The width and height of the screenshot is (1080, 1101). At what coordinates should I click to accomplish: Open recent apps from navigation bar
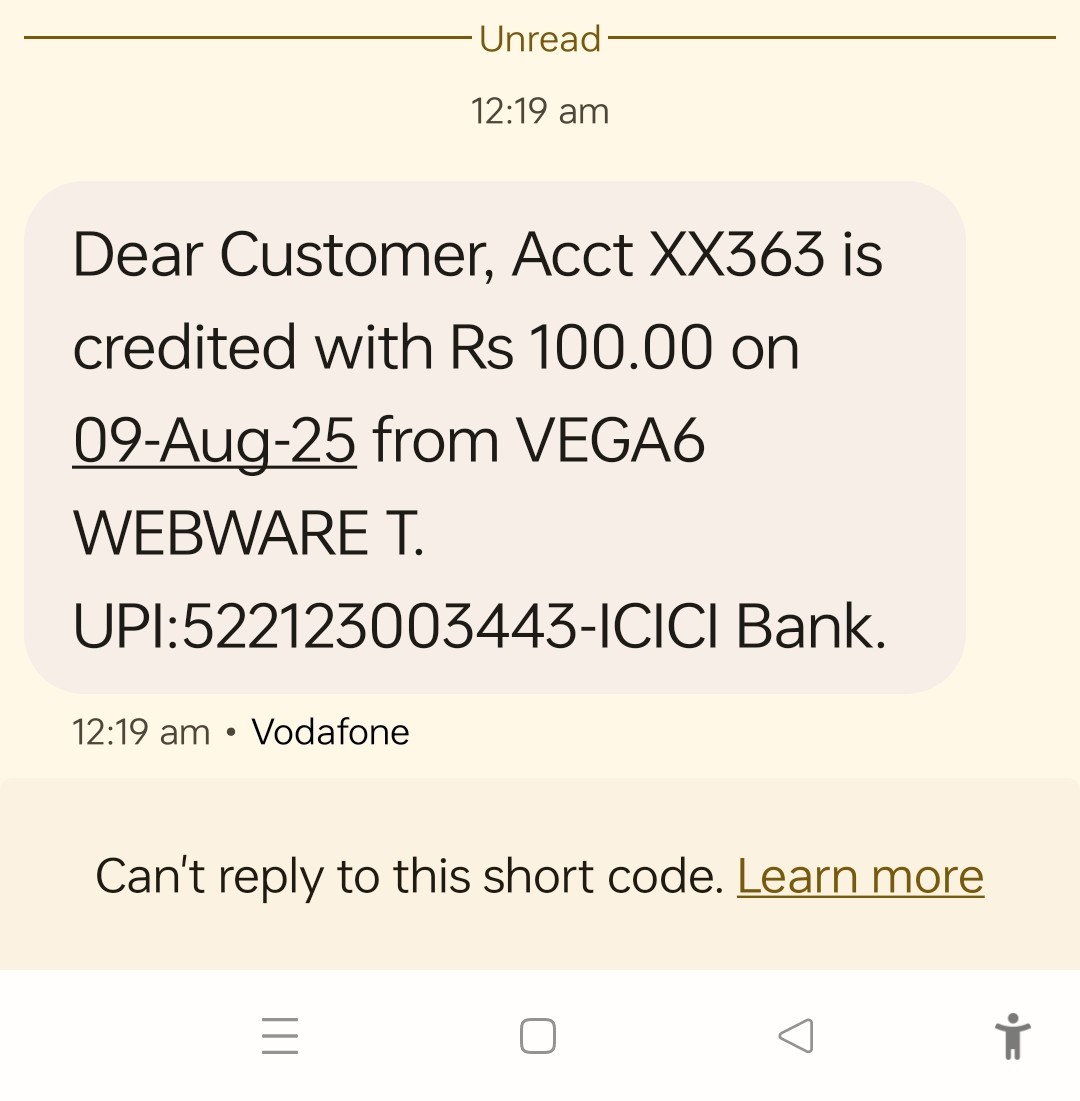click(280, 1036)
